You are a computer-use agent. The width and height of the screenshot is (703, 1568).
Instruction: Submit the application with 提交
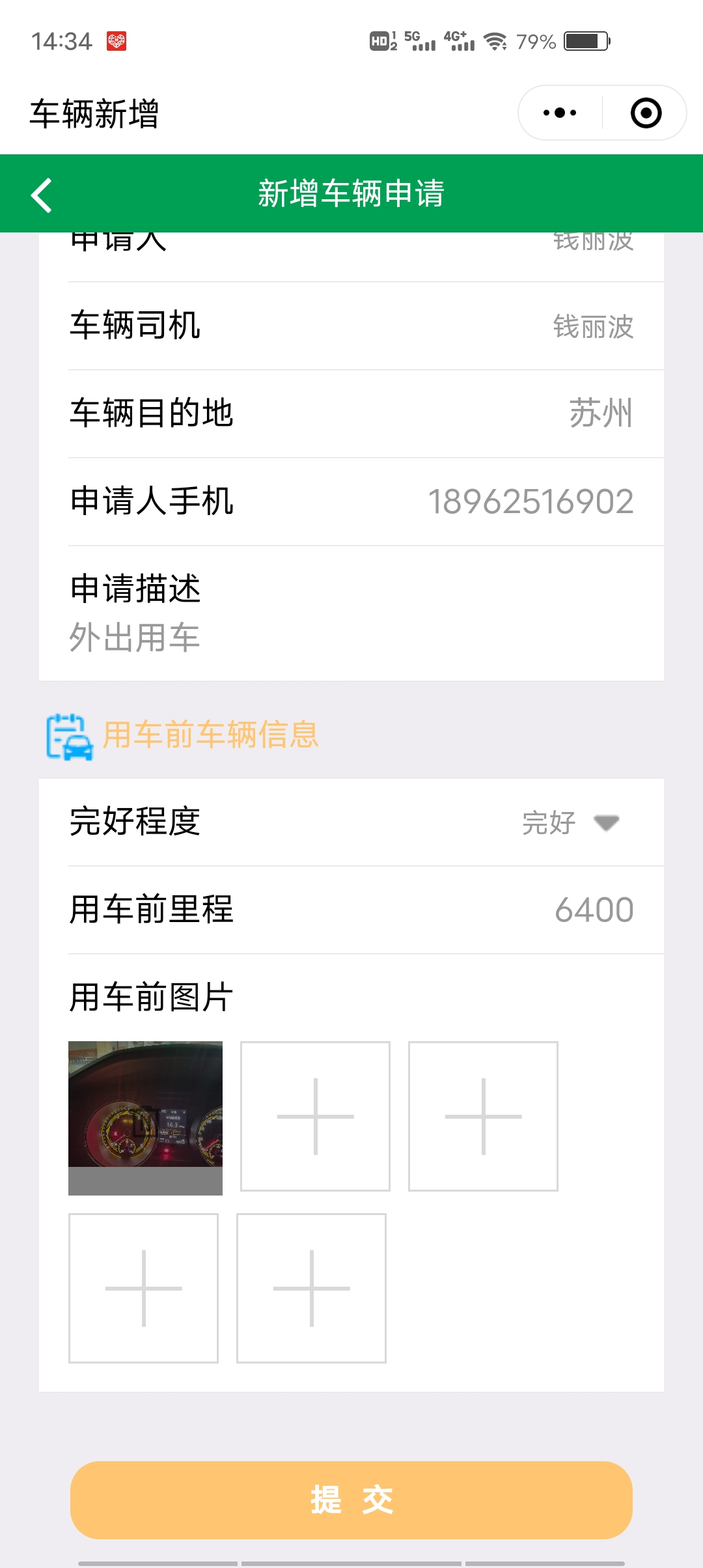click(351, 1500)
